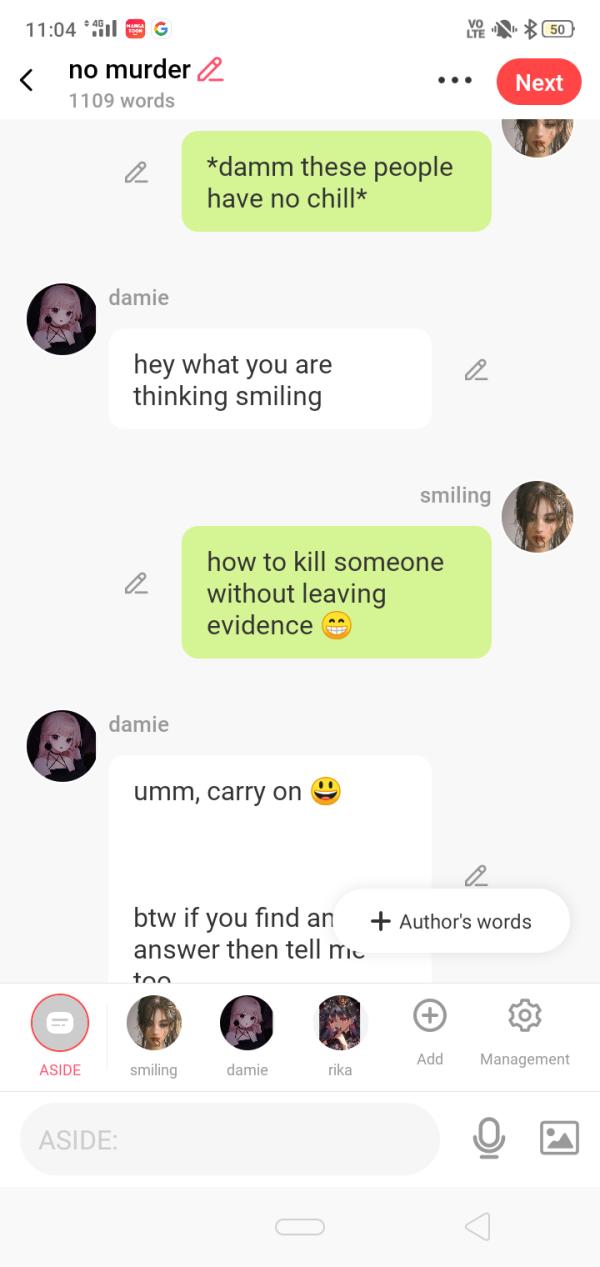The width and height of the screenshot is (600, 1267).
Task: Tap the system back button
Action: (478, 1226)
